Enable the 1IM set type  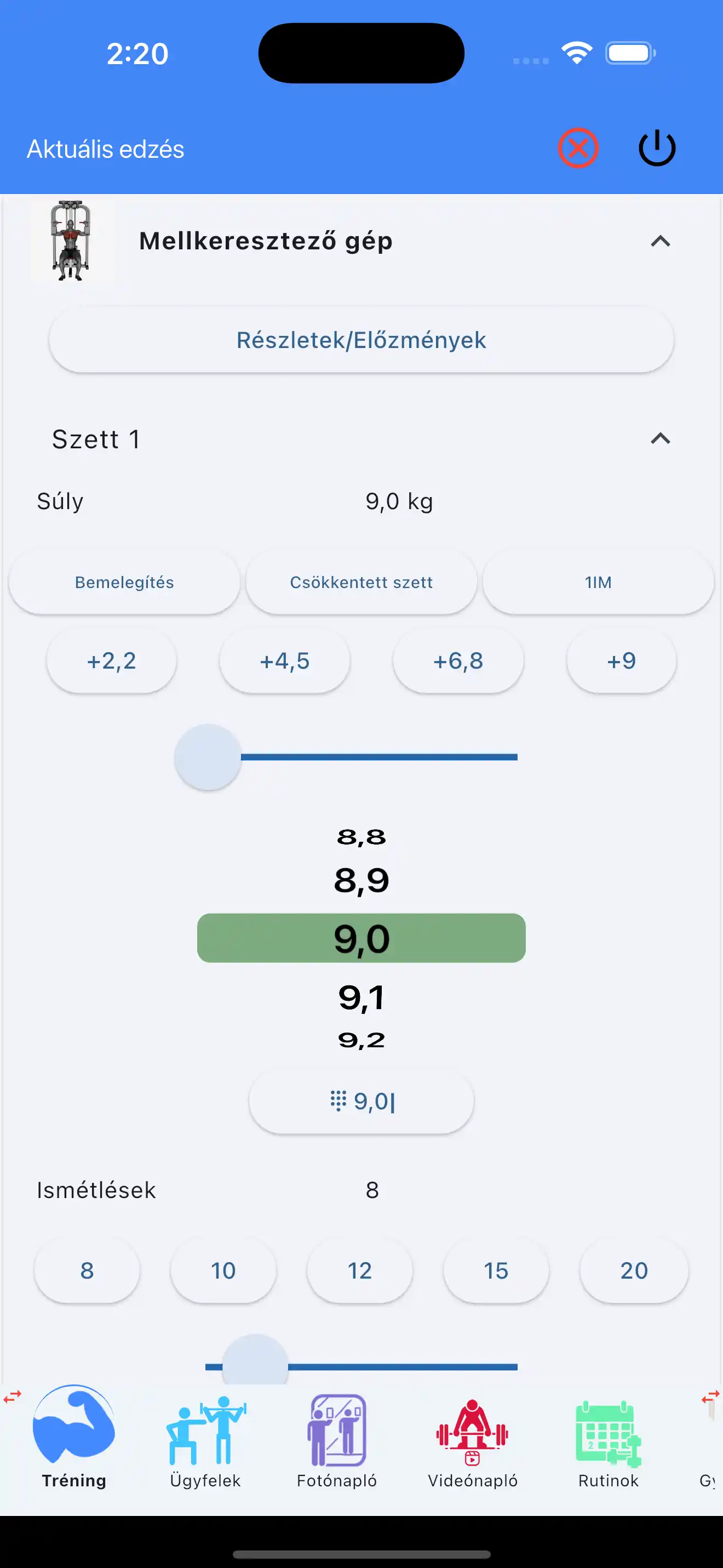tap(597, 582)
